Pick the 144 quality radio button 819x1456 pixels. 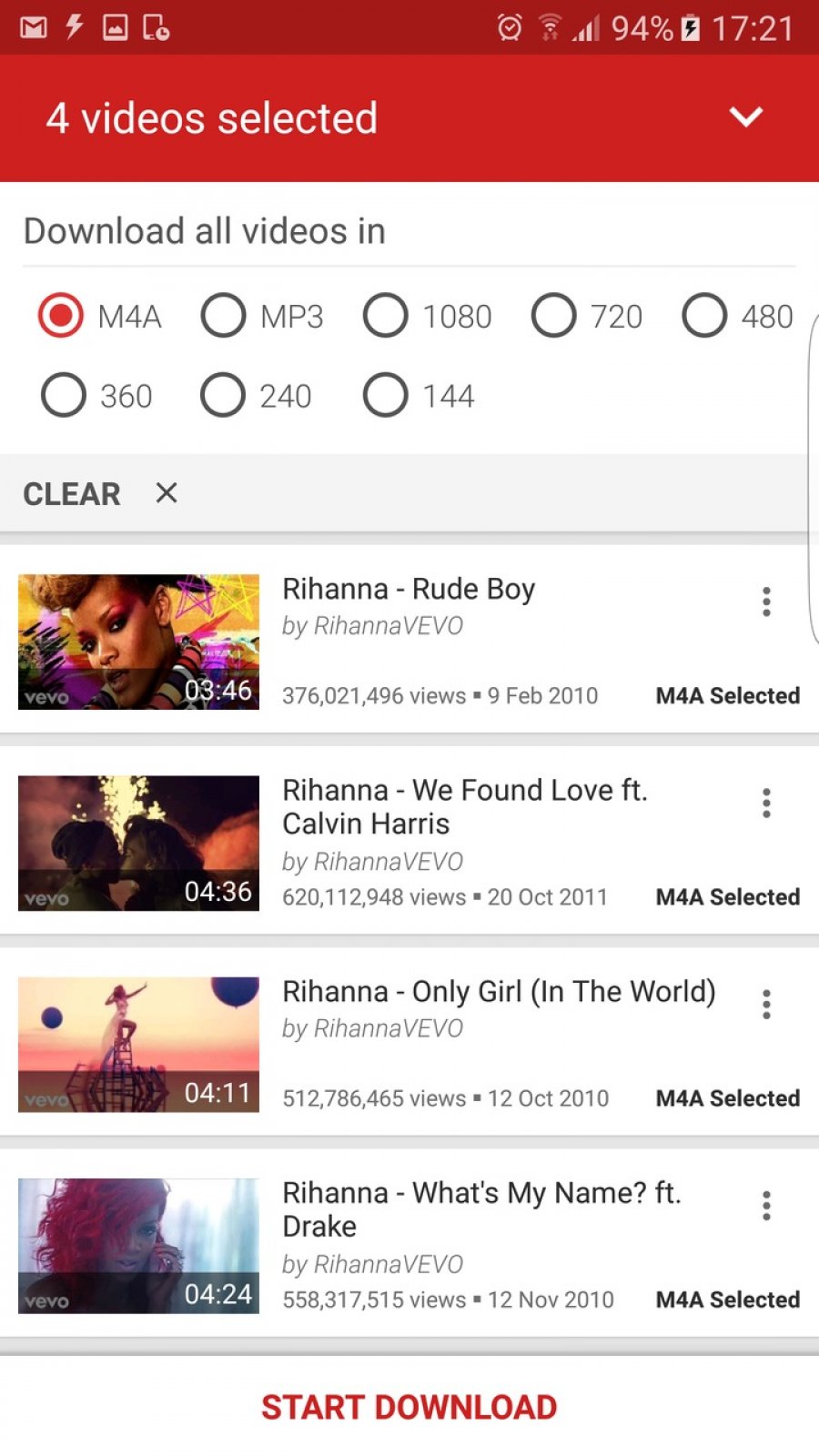point(386,396)
